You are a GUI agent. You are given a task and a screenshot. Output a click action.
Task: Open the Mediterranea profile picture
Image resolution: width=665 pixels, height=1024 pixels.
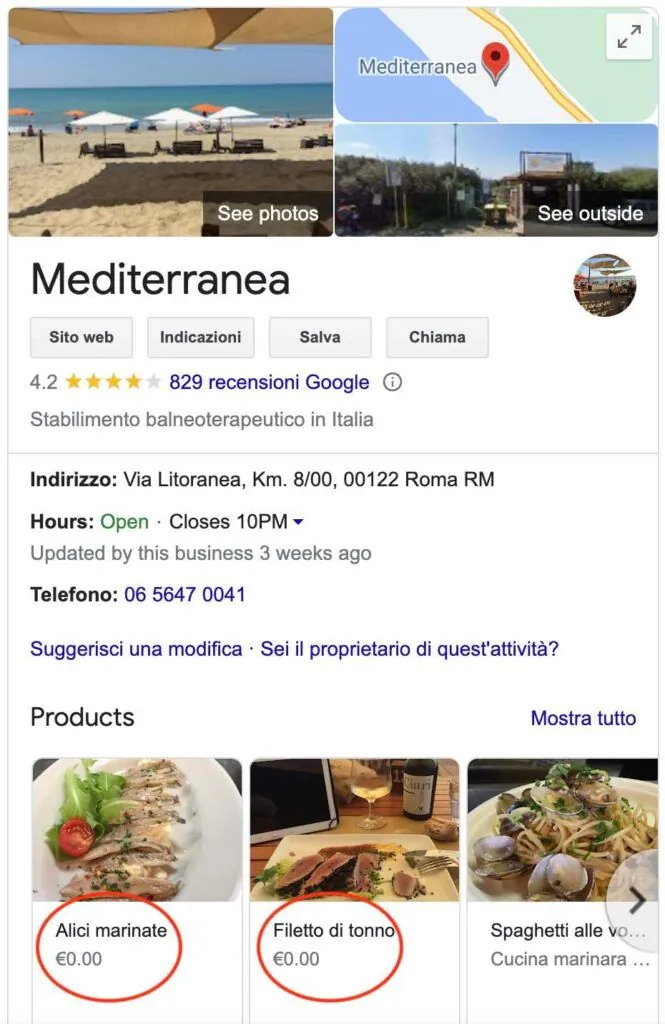[x=604, y=285]
